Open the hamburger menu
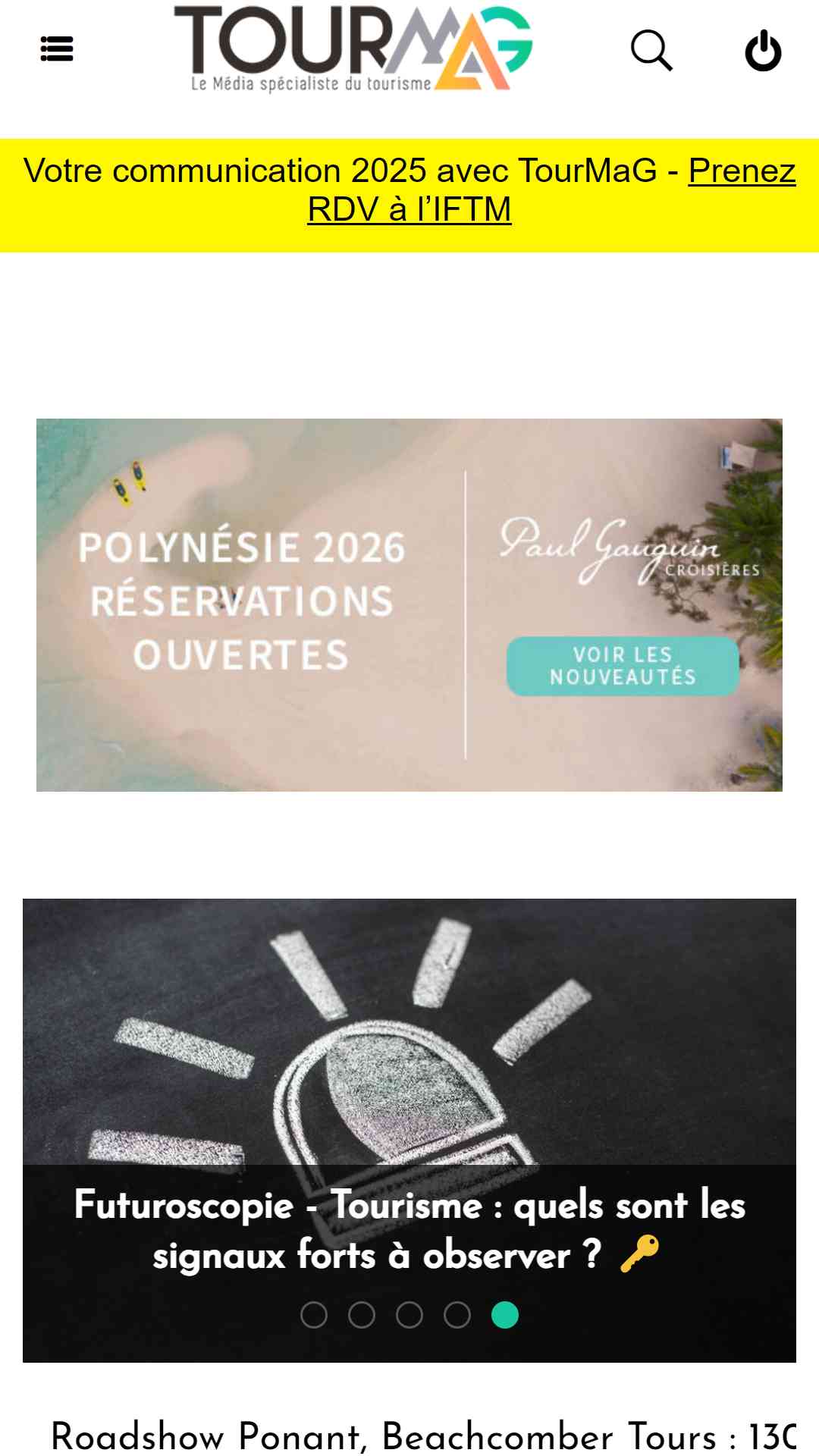The image size is (819, 1456). (57, 49)
